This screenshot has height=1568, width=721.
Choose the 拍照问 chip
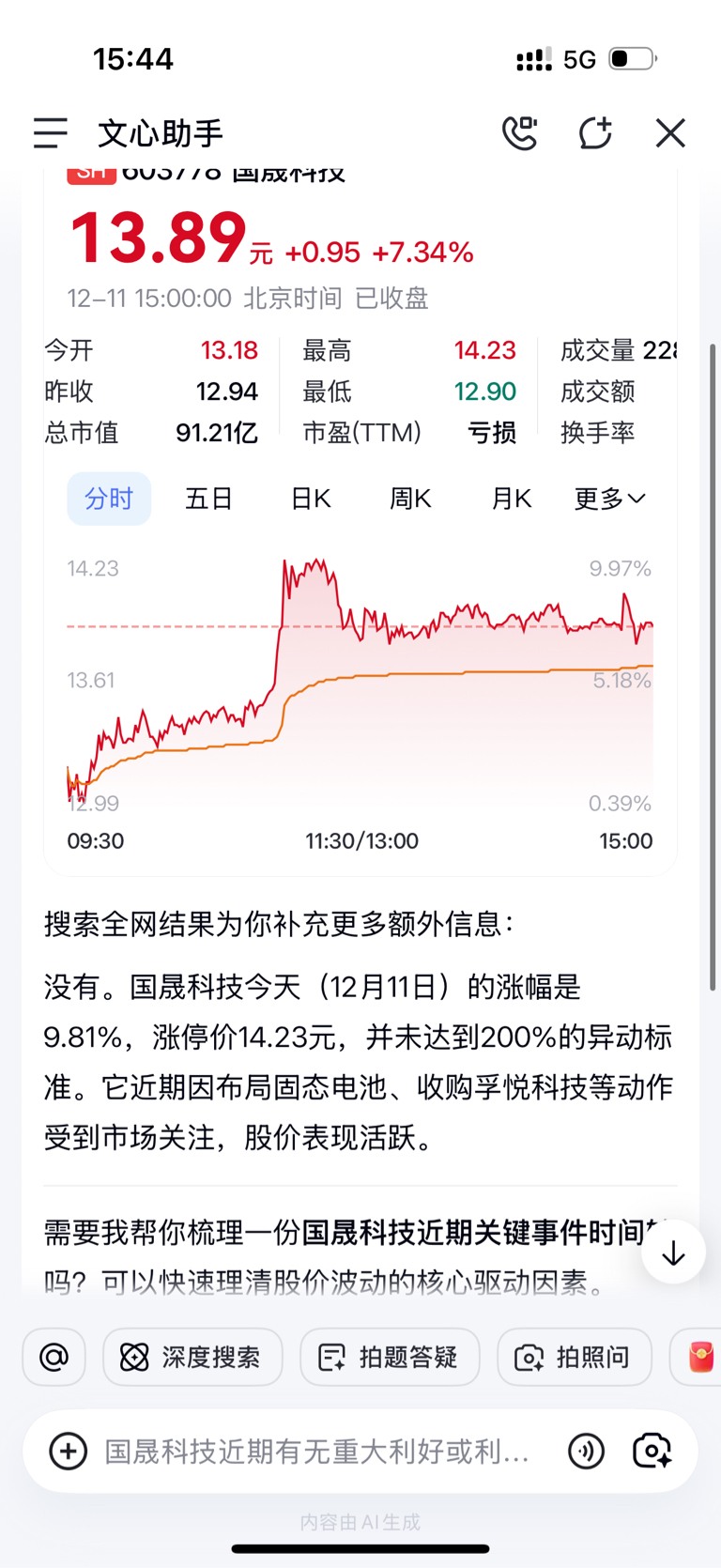(x=575, y=1357)
